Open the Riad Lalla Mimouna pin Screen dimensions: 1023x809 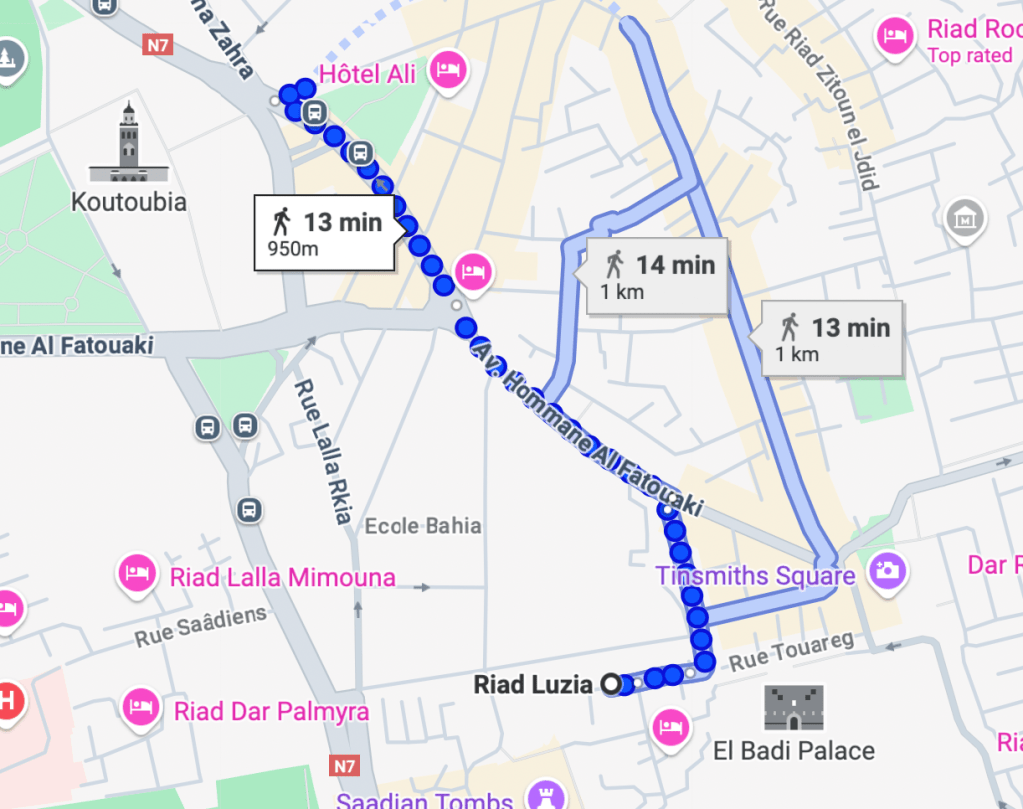coord(136,572)
